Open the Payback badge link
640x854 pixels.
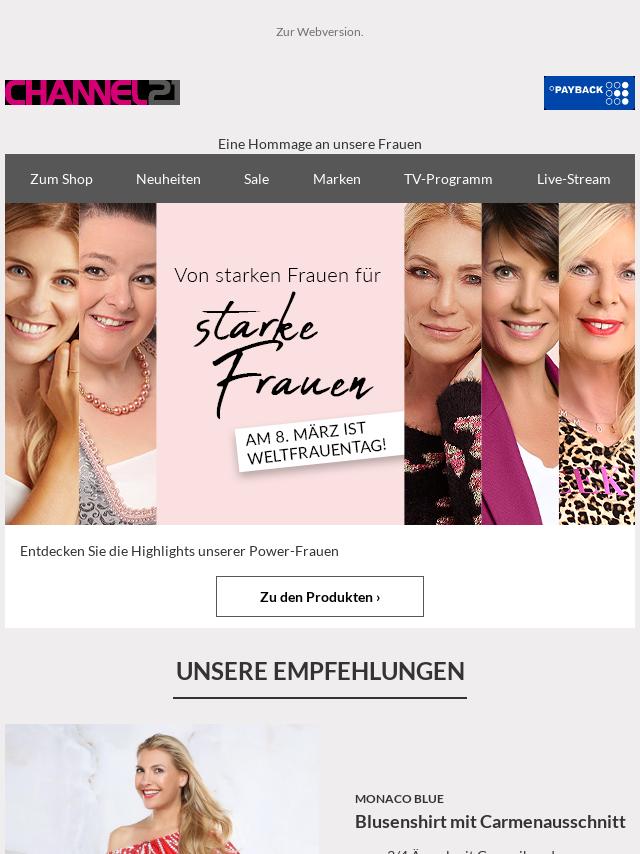pos(589,93)
